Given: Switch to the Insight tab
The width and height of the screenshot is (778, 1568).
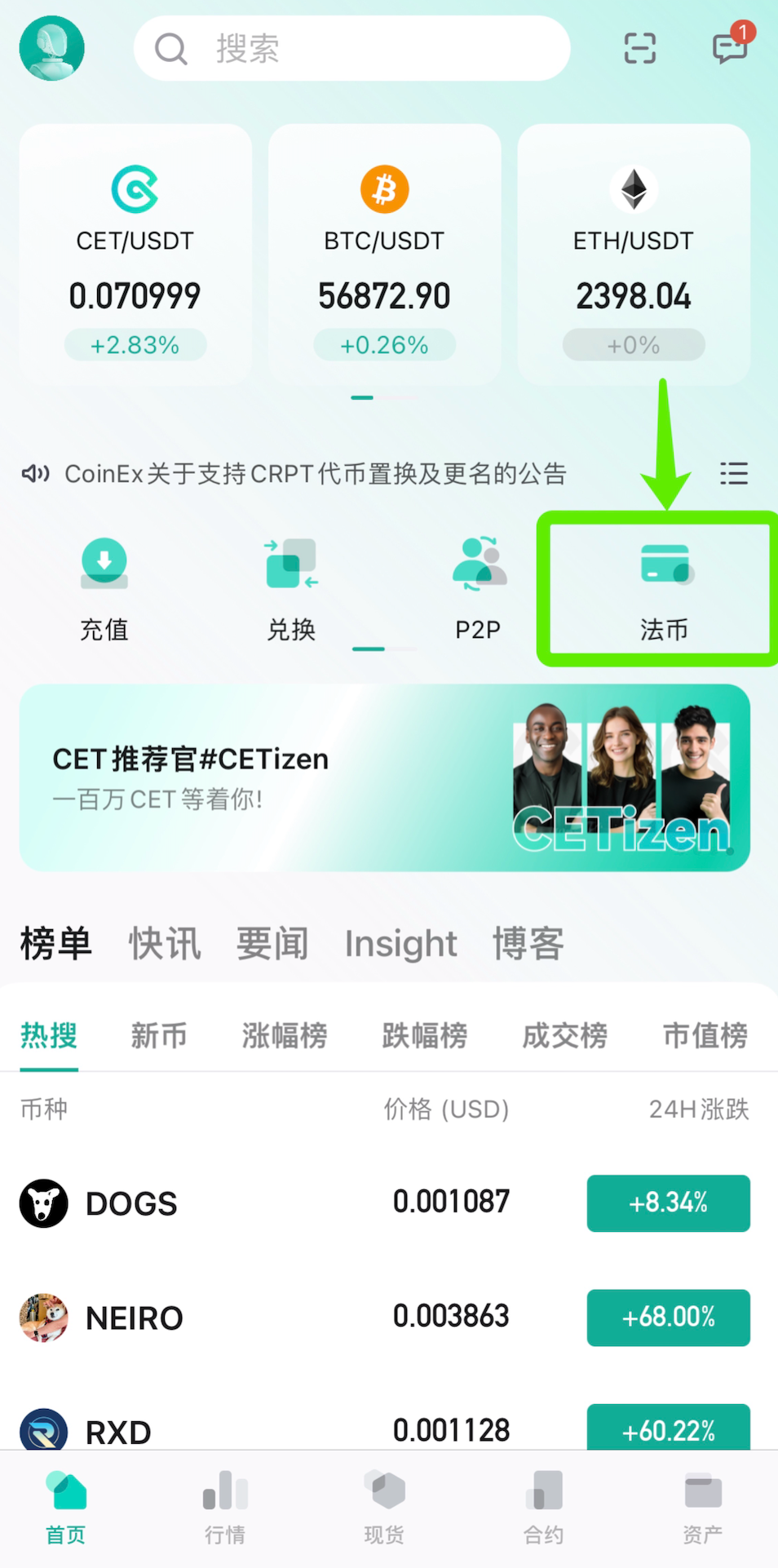Looking at the screenshot, I should pos(400,944).
